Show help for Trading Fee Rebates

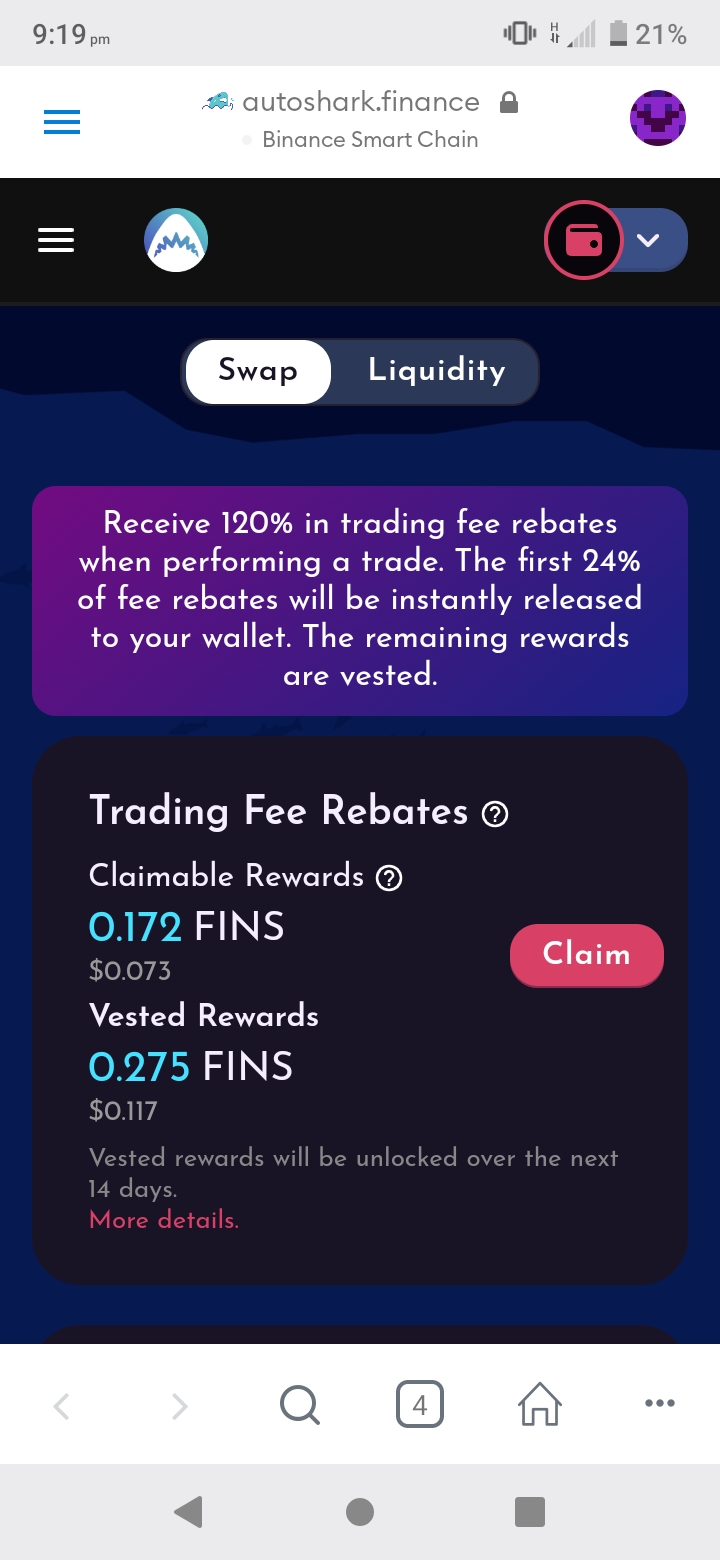tap(495, 814)
